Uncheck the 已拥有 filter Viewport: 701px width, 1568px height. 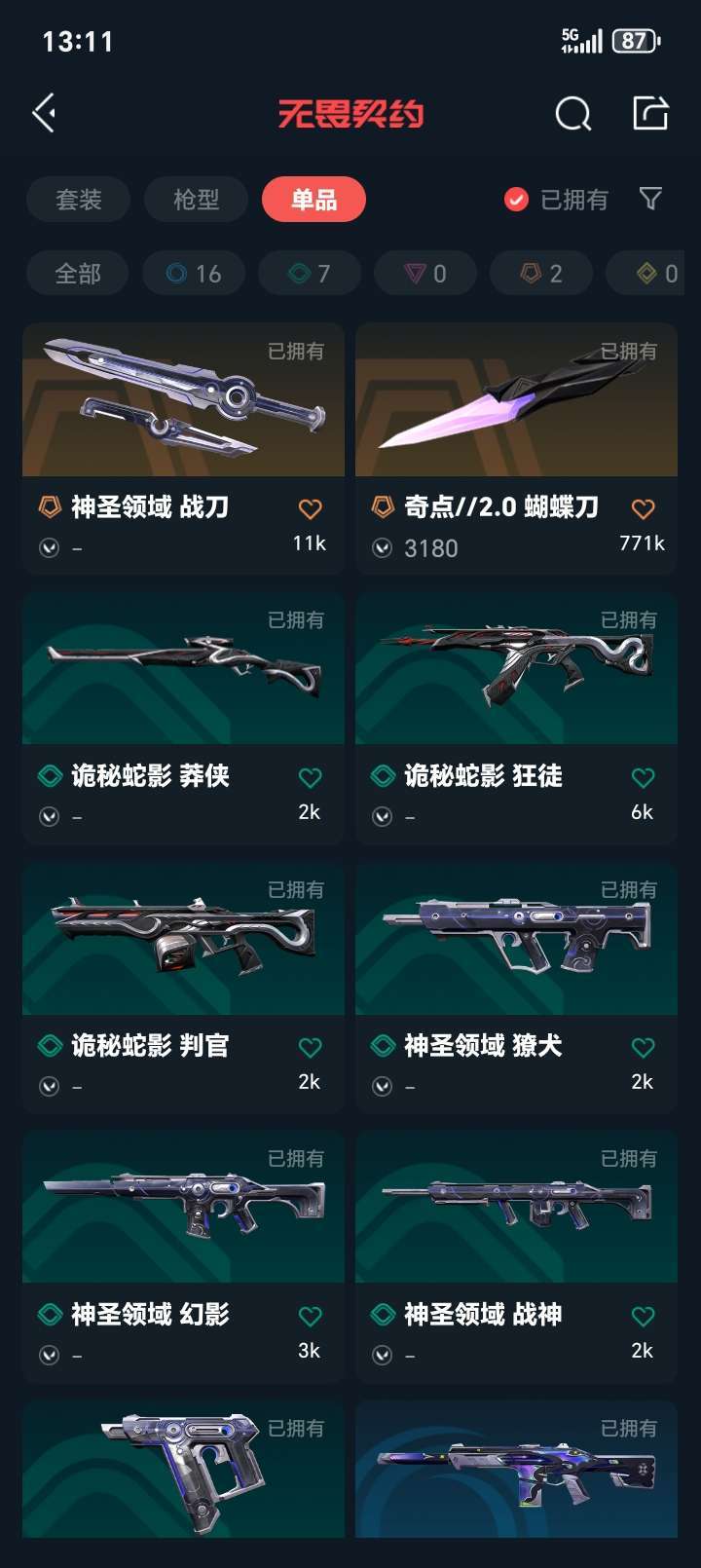556,200
